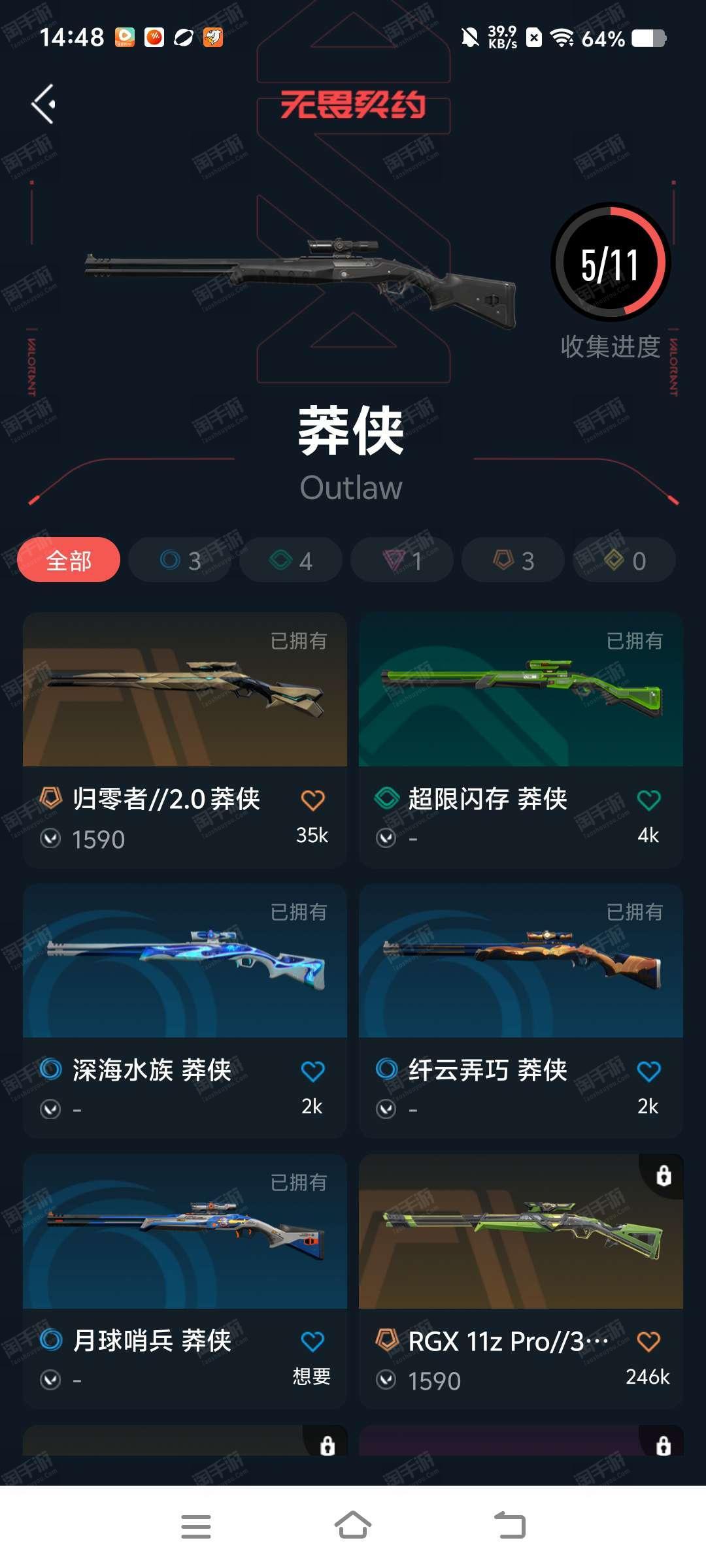Open the 纤云弄巧 莽侠 skin card

coord(521,1011)
